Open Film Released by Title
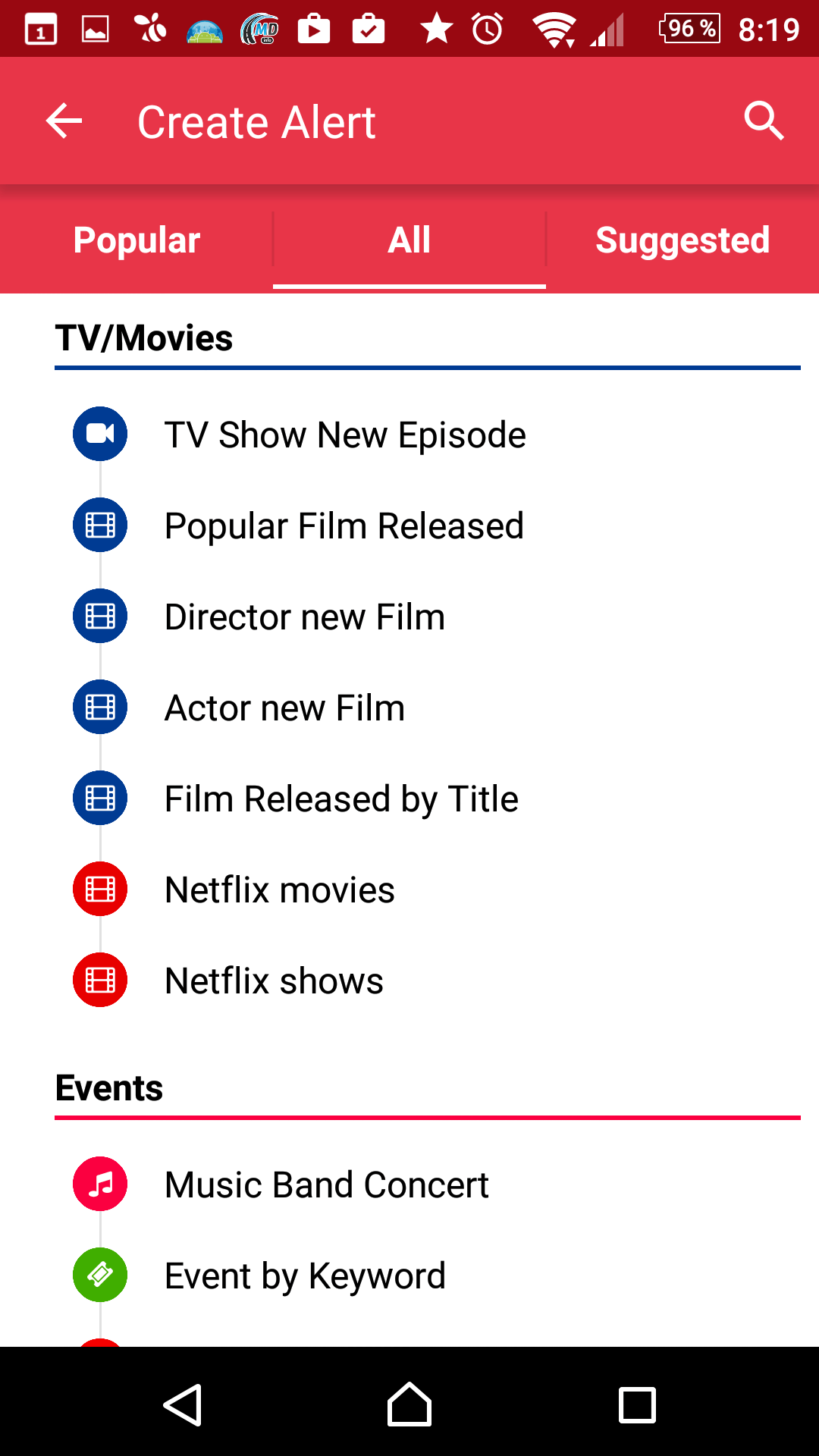This screenshot has width=819, height=1456. [x=428, y=799]
